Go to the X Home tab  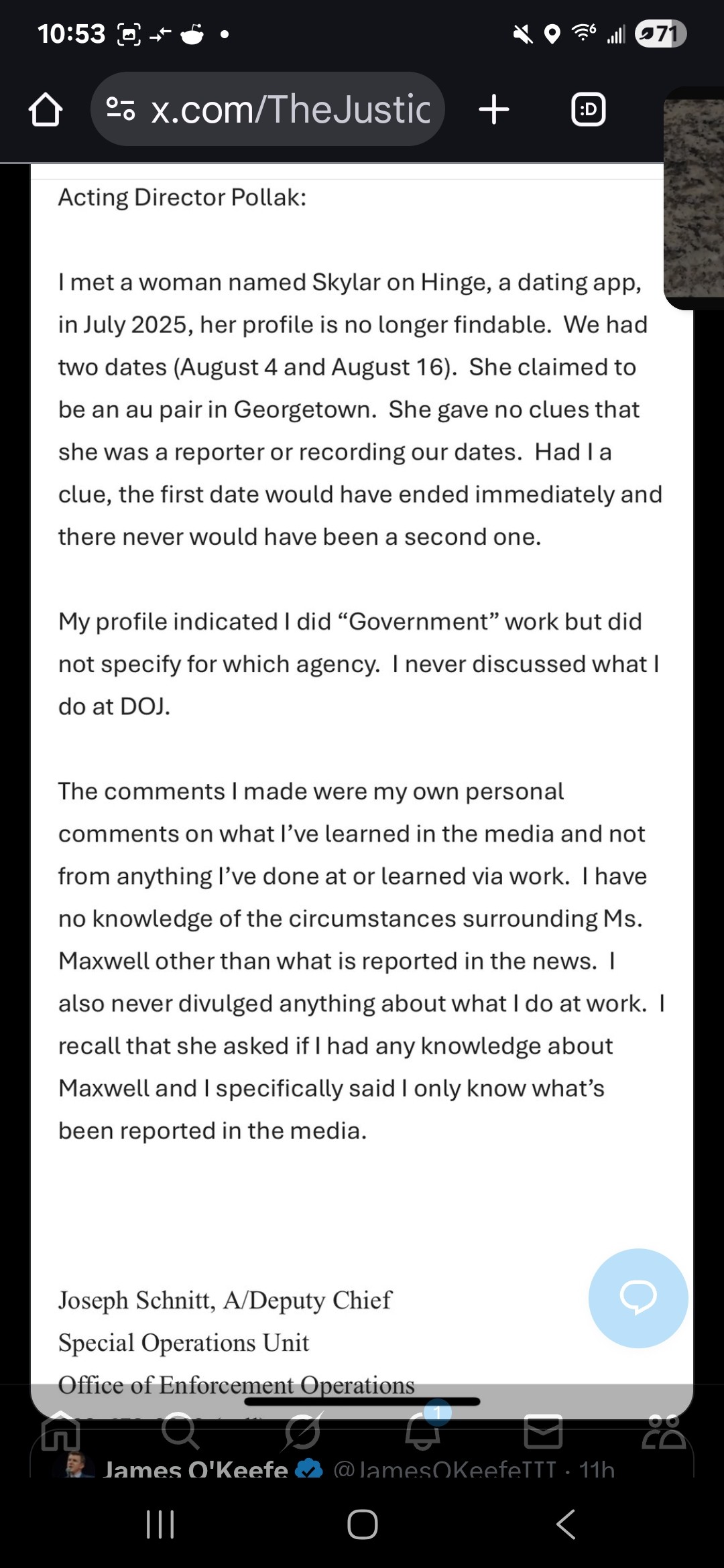click(60, 1431)
